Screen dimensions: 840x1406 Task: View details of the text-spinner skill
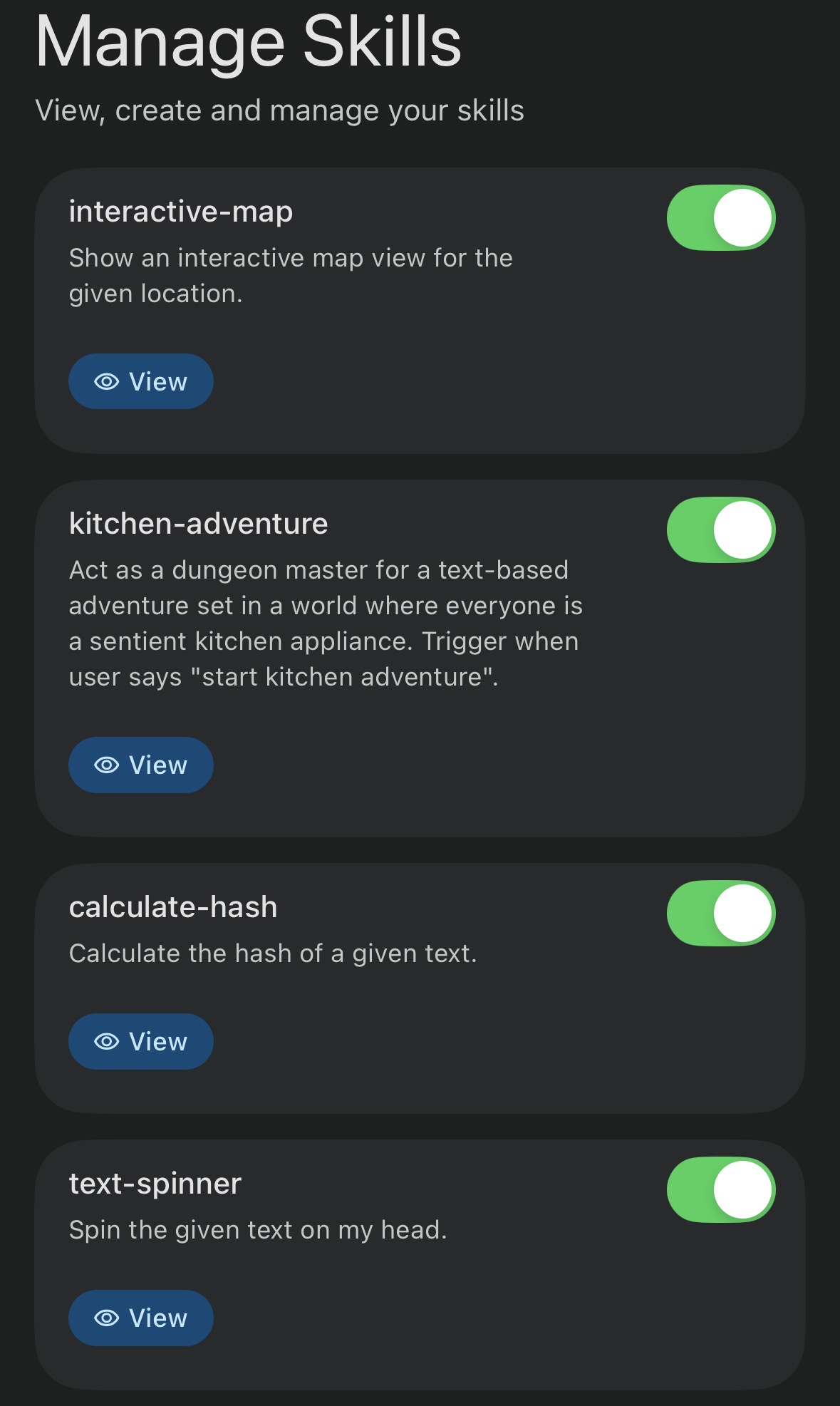pos(140,1318)
